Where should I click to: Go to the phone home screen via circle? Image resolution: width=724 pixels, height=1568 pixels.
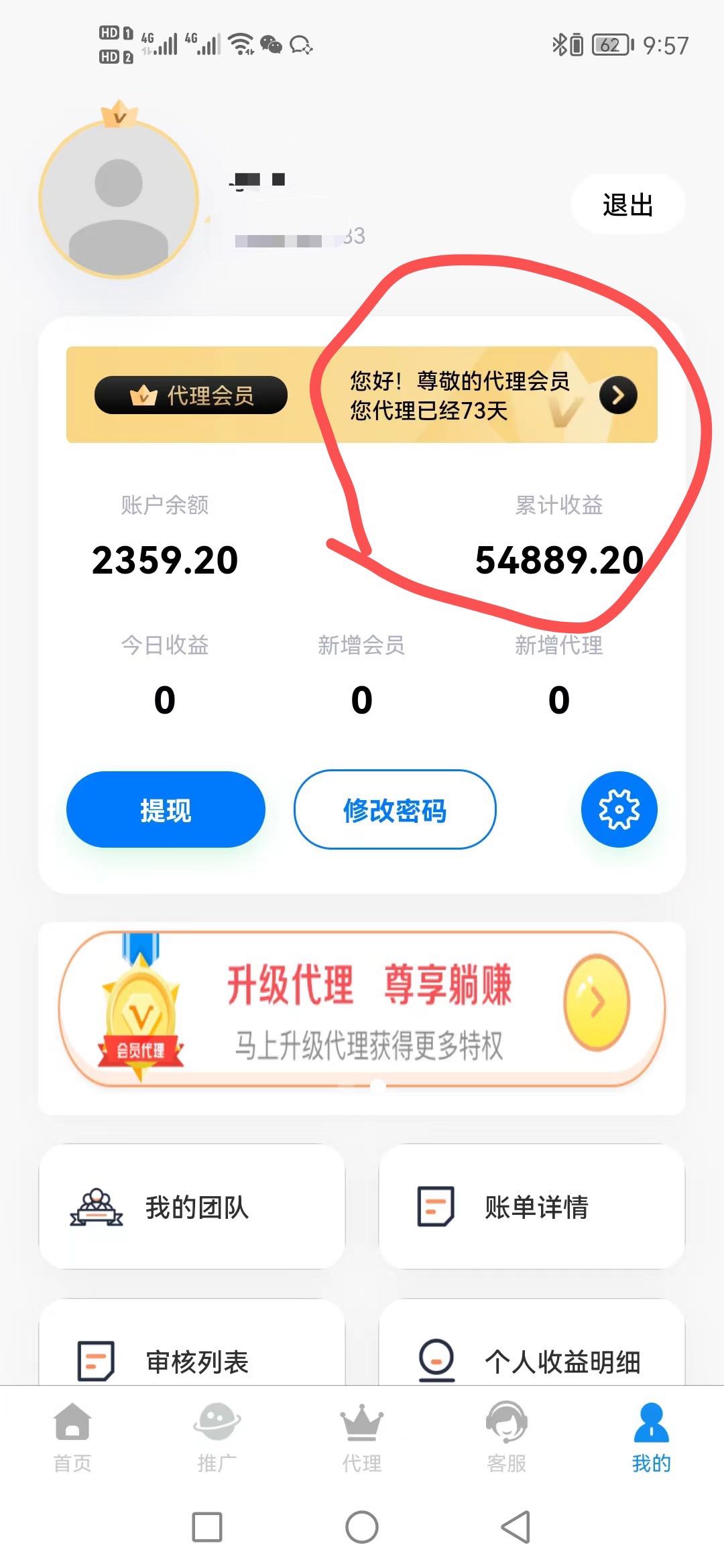point(362,1527)
